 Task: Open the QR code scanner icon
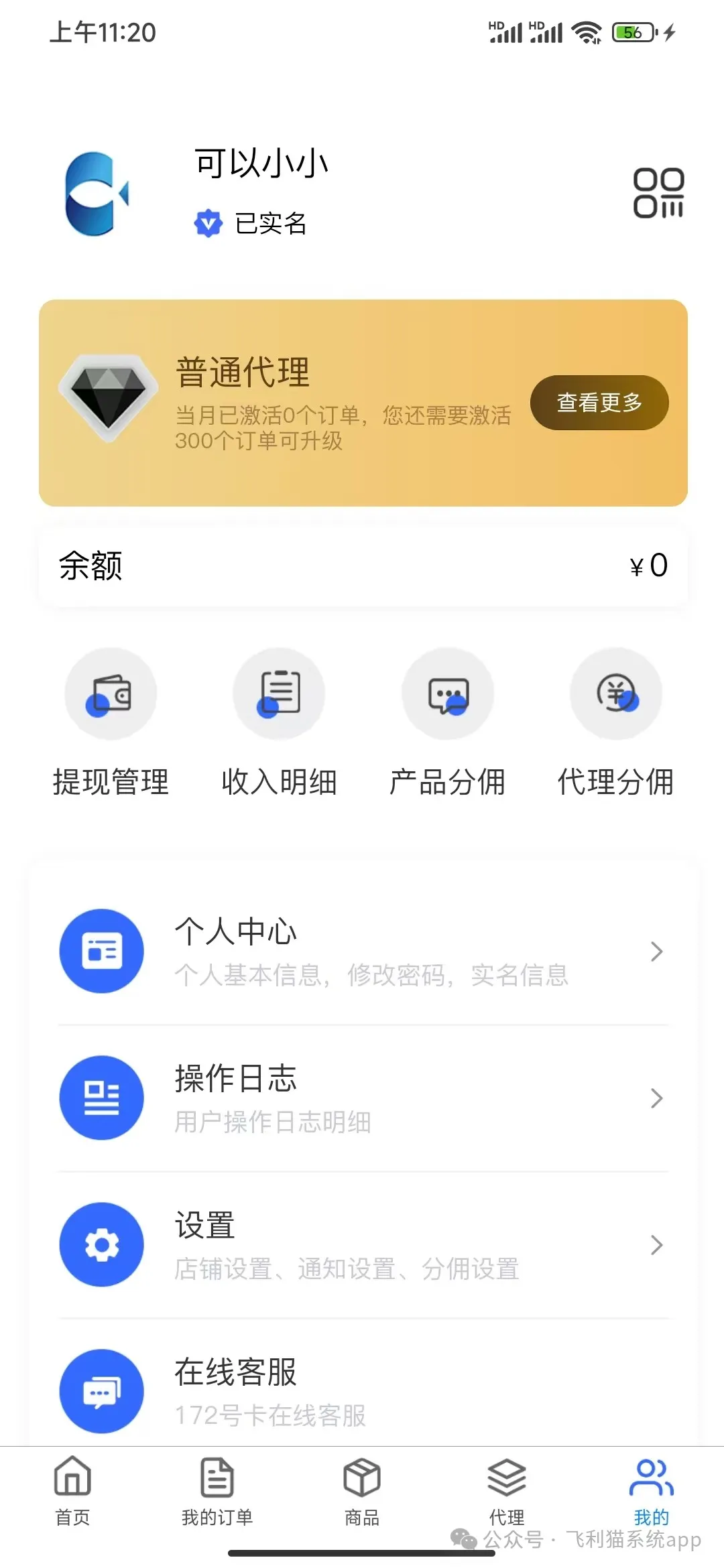(658, 193)
